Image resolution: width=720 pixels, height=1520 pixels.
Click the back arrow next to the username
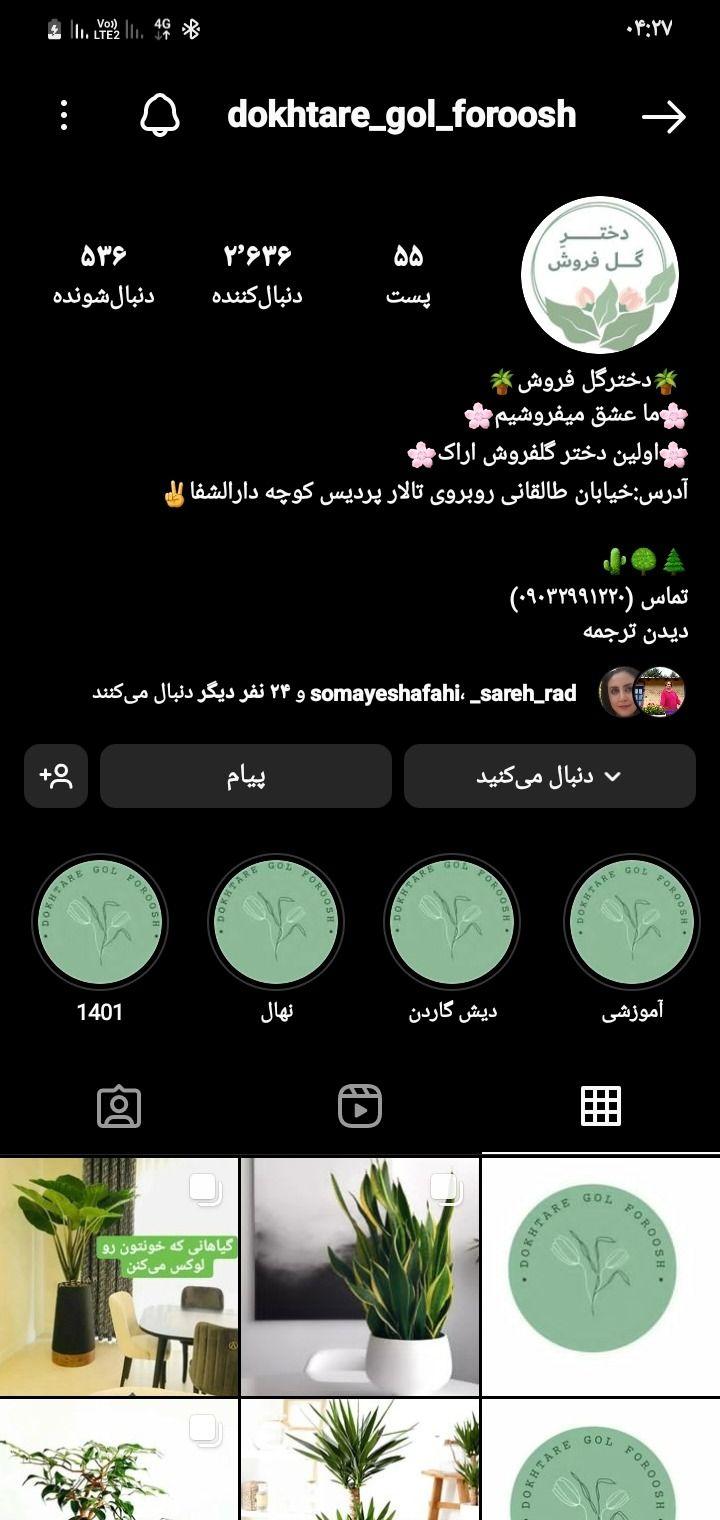[665, 115]
